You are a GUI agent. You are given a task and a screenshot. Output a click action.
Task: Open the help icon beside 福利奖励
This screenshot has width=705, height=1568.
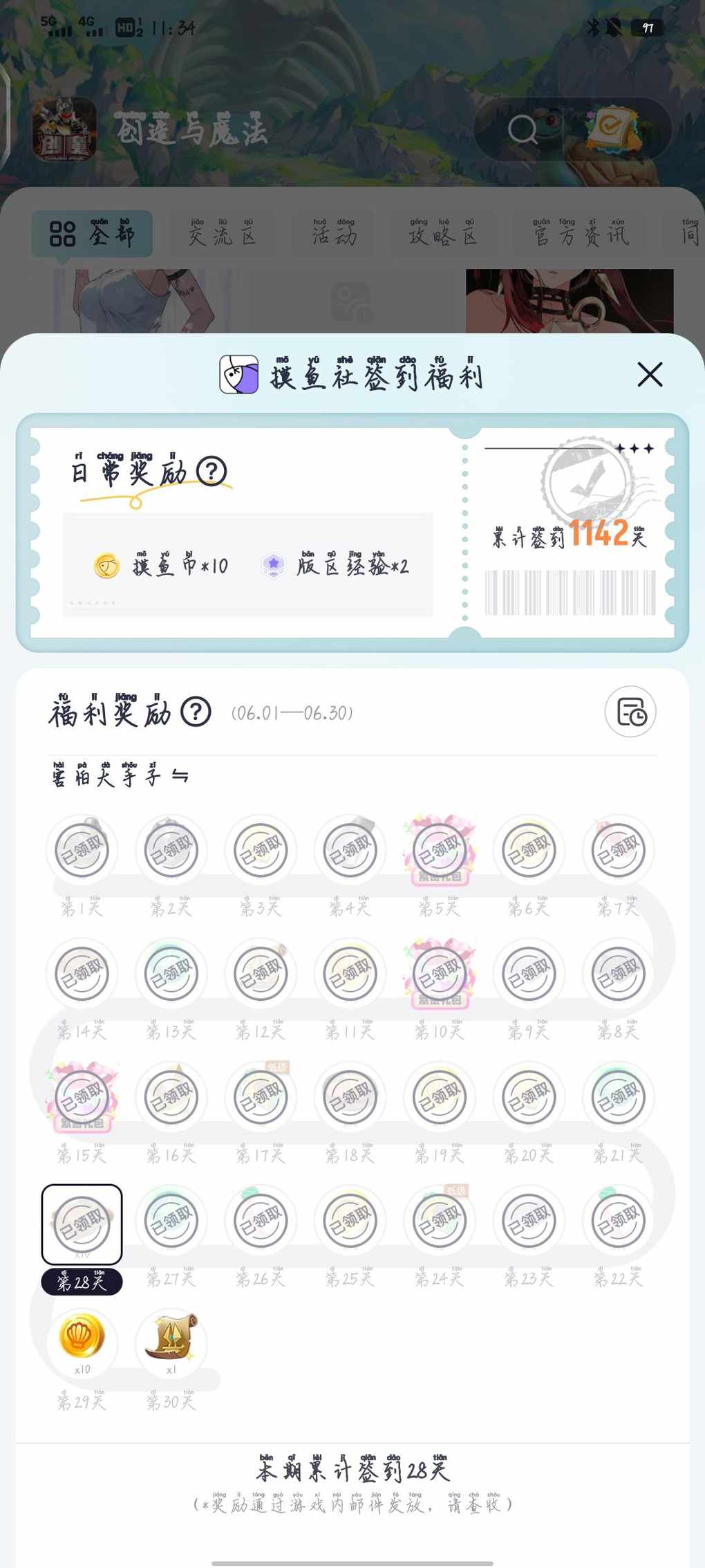pyautogui.click(x=196, y=712)
